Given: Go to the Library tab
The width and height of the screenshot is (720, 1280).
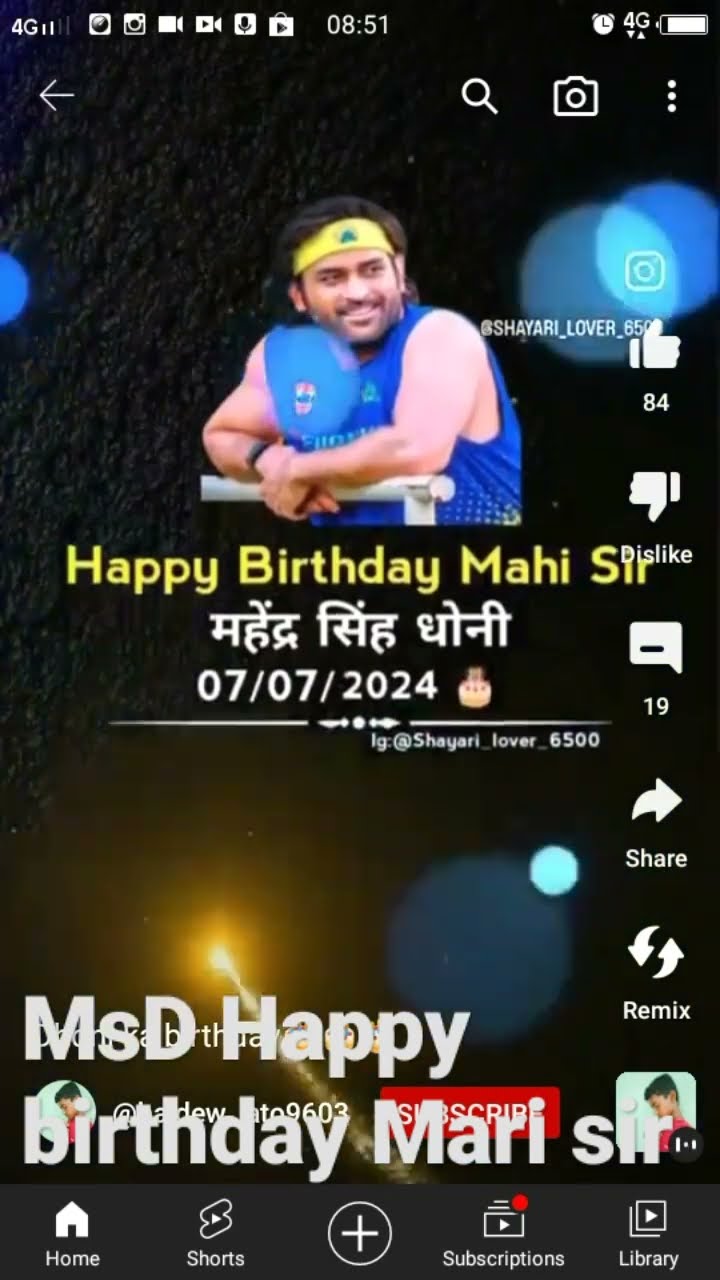Looking at the screenshot, I should click(648, 1234).
